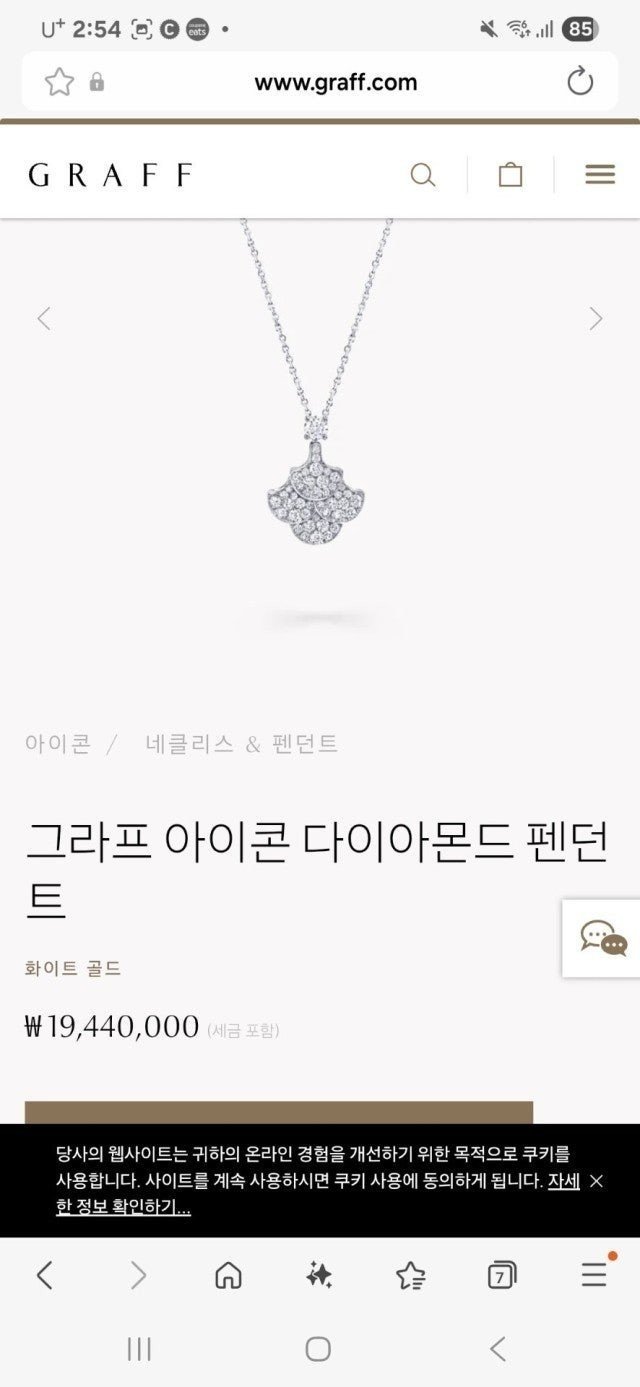This screenshot has height=1387, width=640.
Task: Open the cookie details link
Action: click(123, 1207)
